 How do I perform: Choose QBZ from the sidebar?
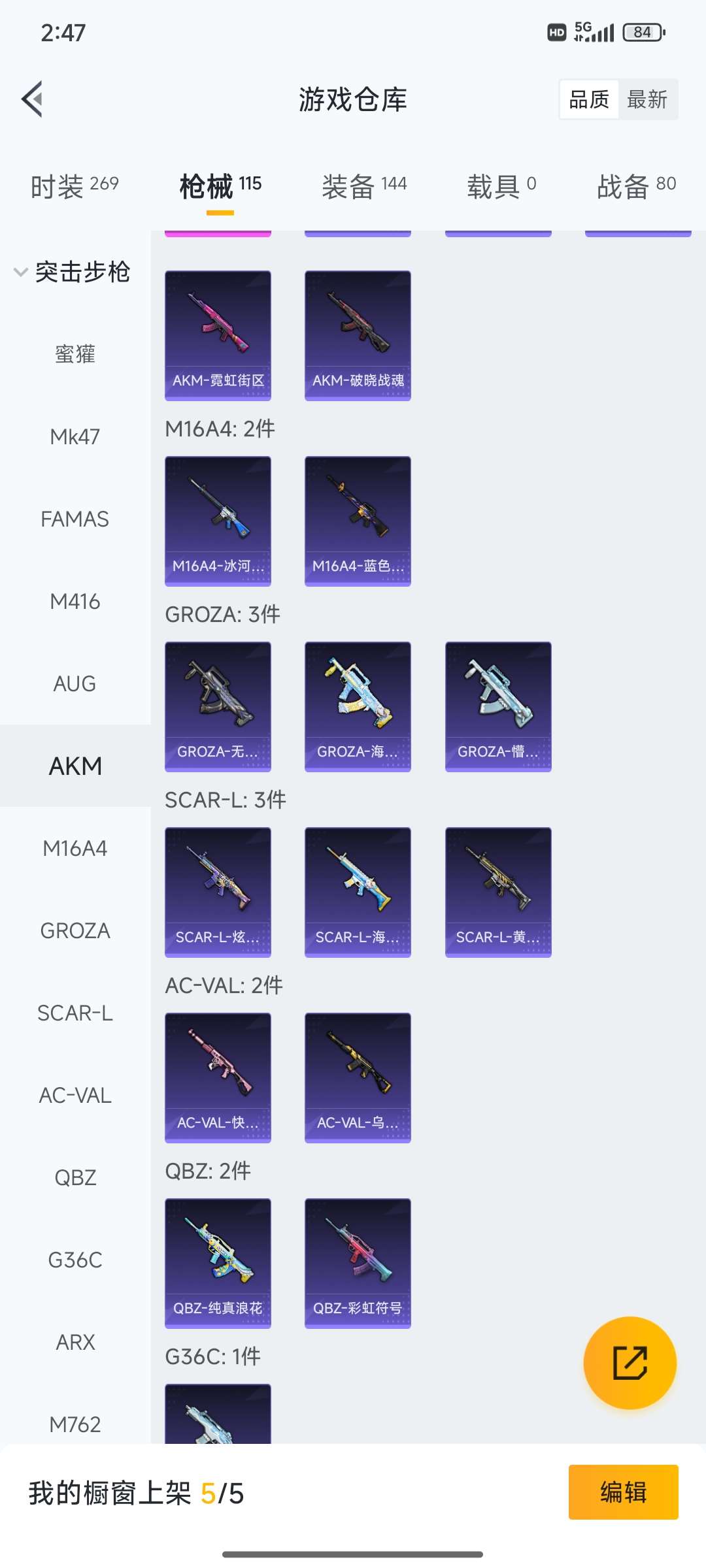[75, 1177]
